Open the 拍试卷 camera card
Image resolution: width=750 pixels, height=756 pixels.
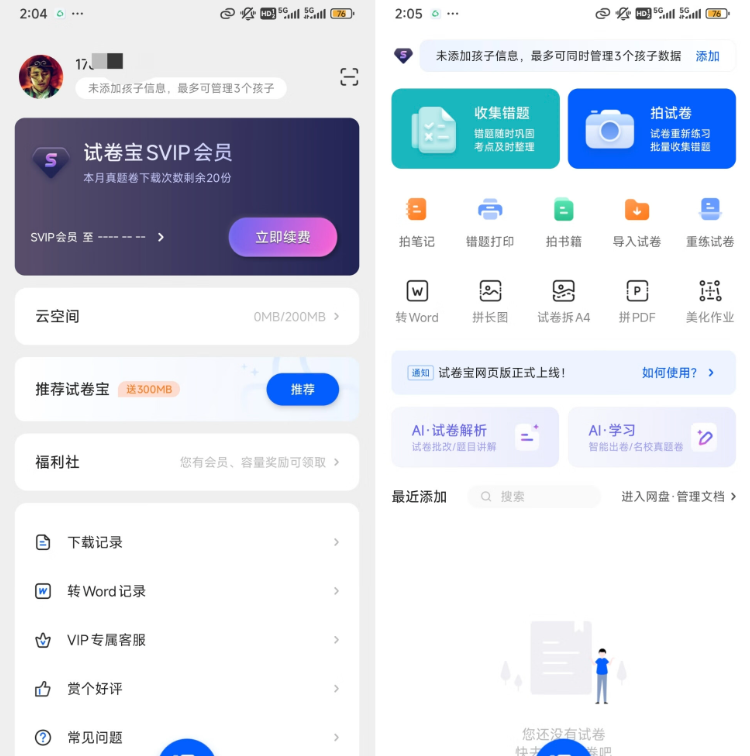pyautogui.click(x=652, y=129)
